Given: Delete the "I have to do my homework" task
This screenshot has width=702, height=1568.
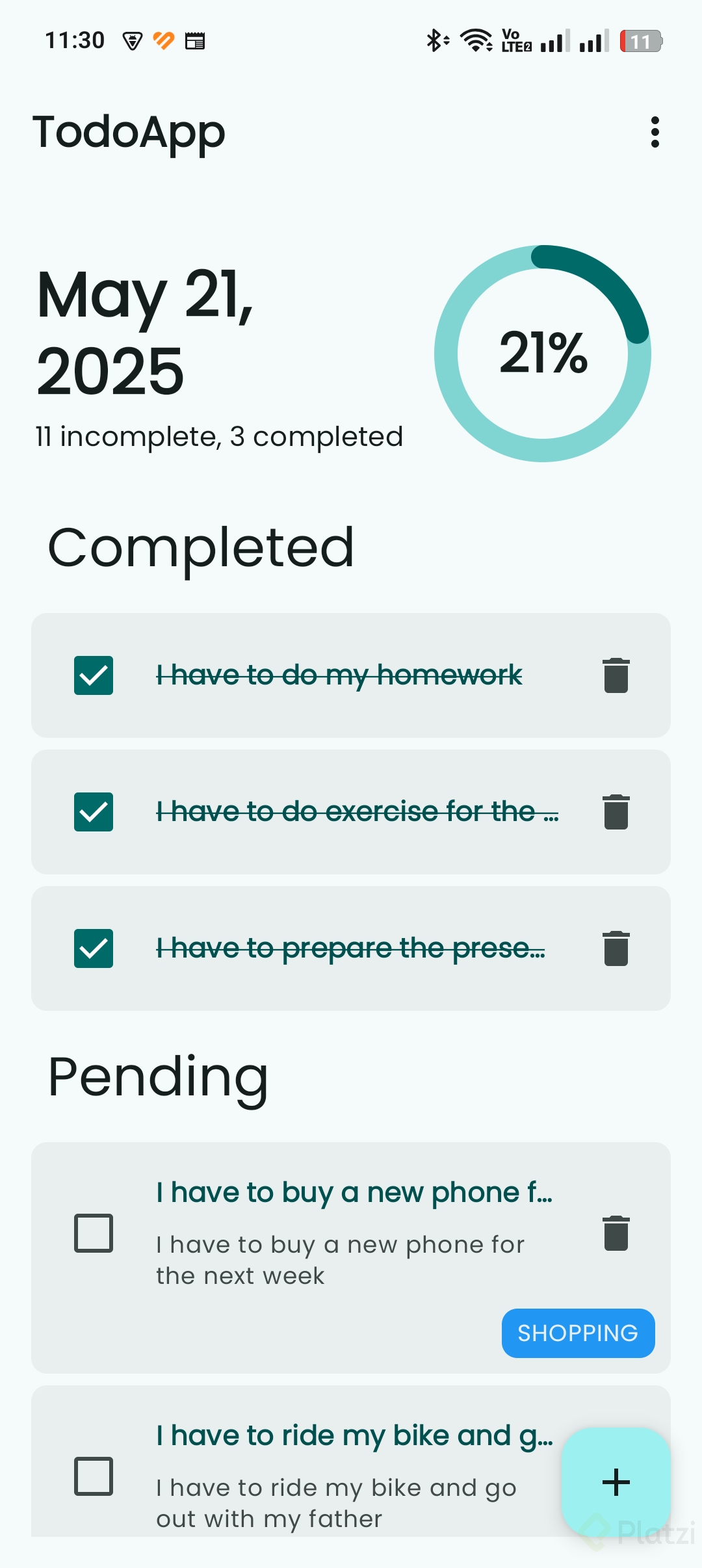Looking at the screenshot, I should 616,675.
